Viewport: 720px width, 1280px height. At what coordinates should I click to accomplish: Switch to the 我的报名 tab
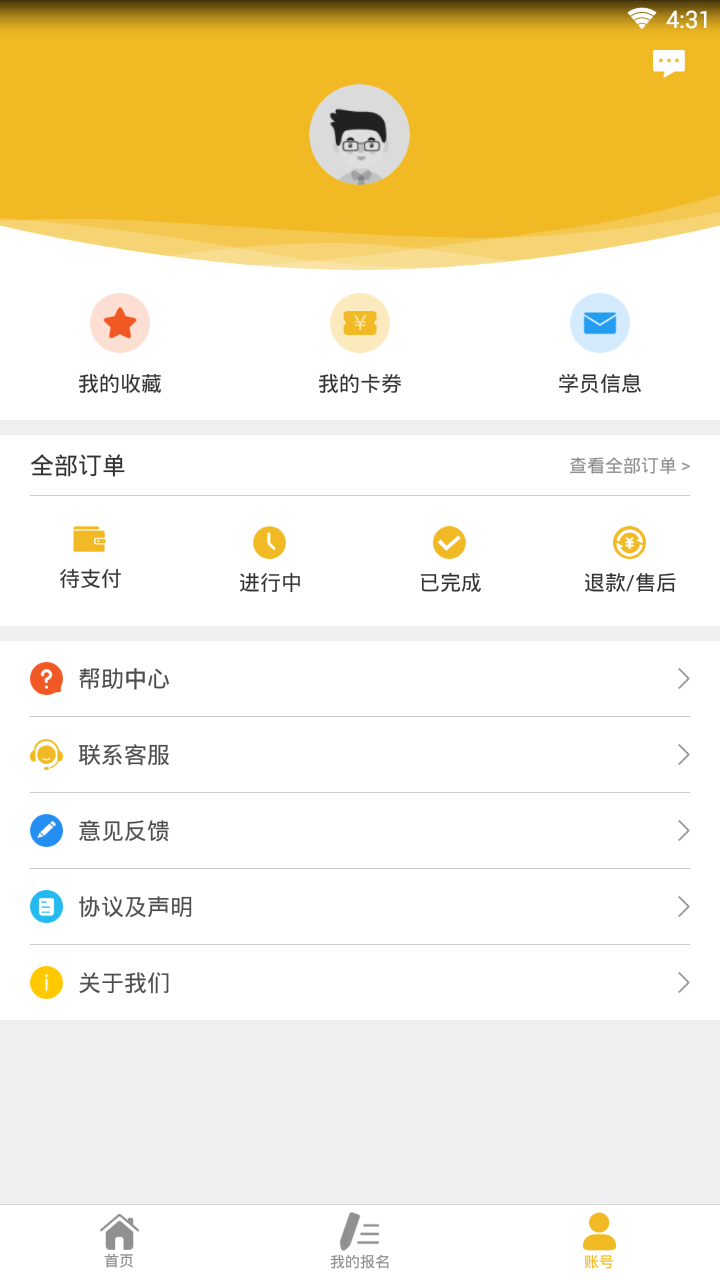360,1241
